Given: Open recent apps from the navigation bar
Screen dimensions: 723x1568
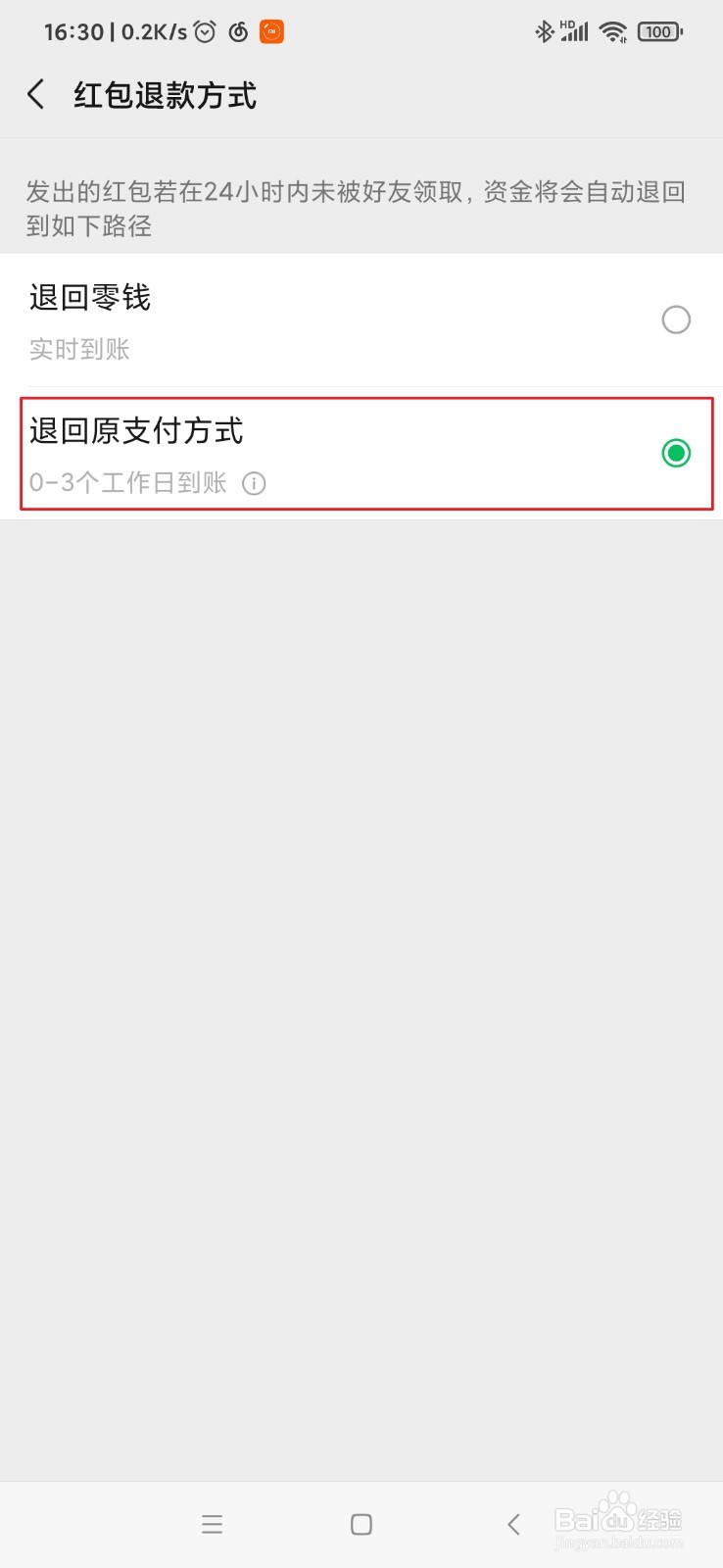Looking at the screenshot, I should (212, 1524).
